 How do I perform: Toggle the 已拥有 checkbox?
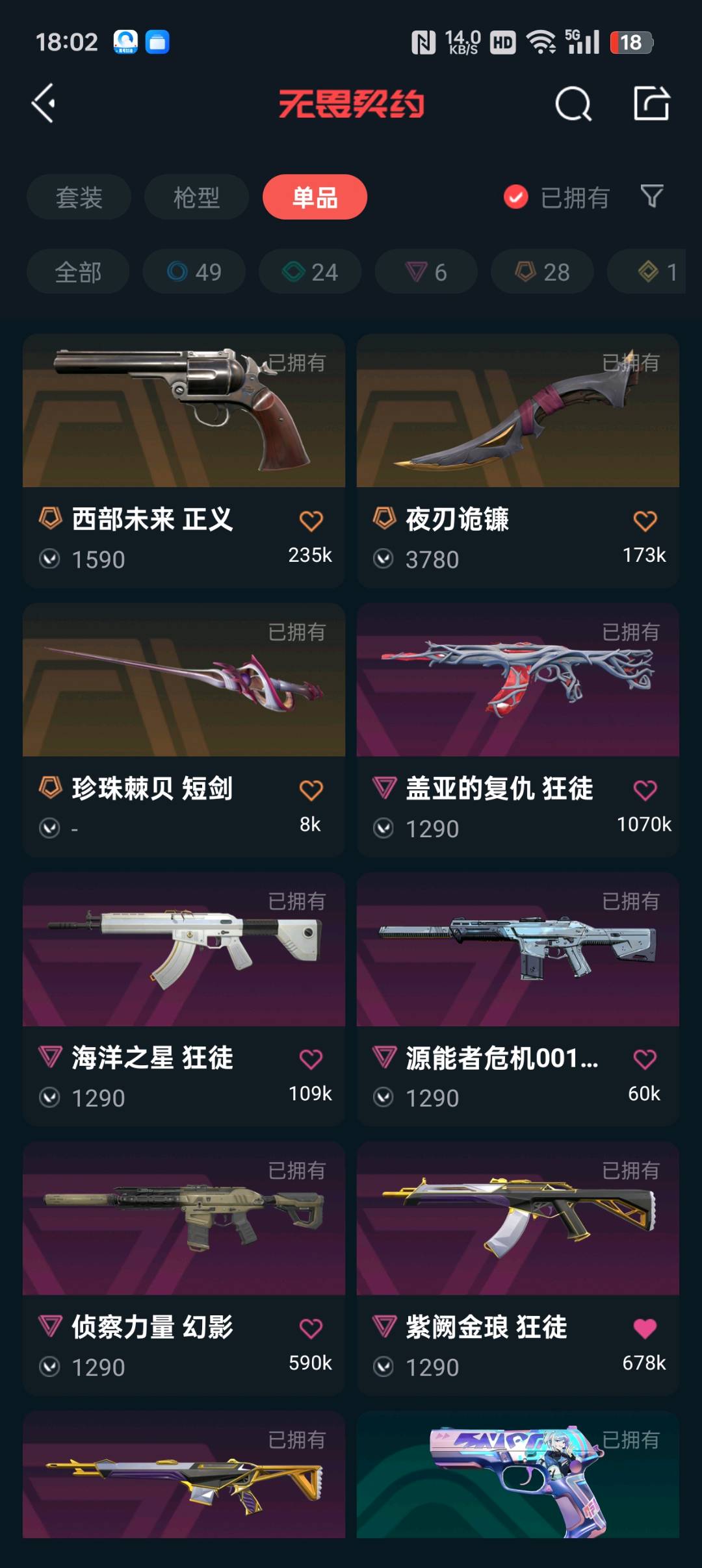tap(516, 197)
